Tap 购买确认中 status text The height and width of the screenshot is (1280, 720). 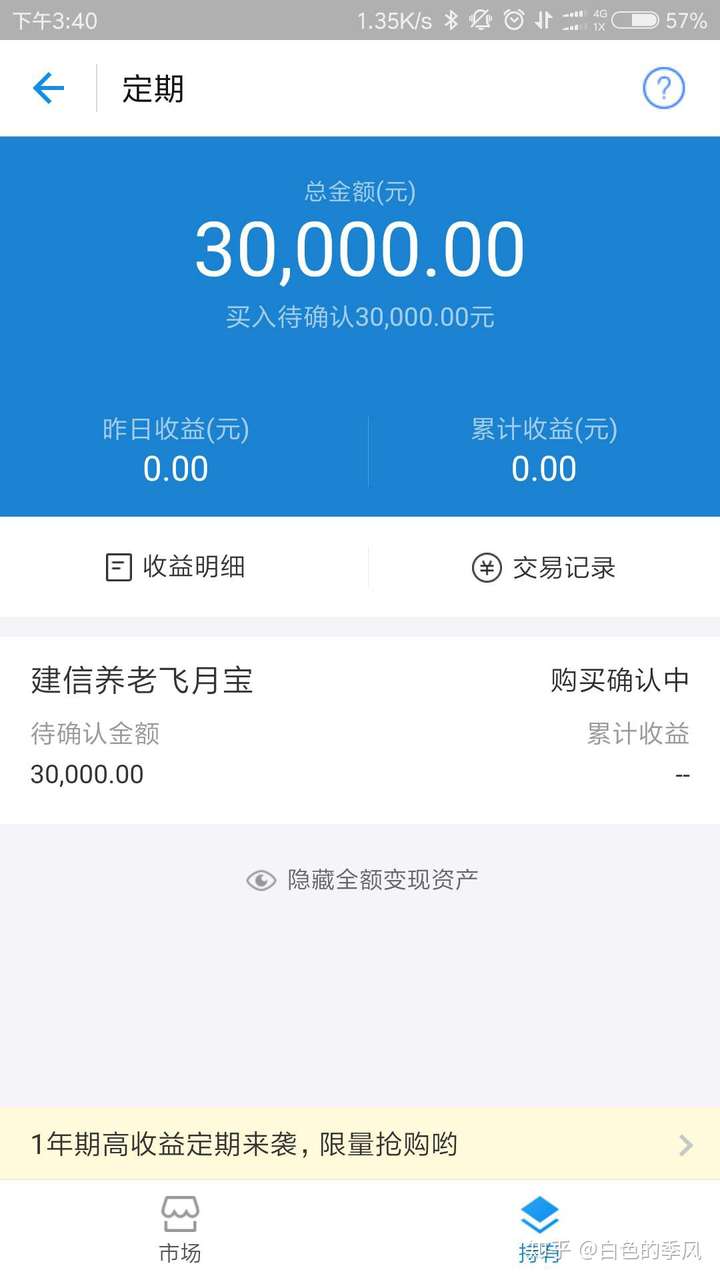point(618,680)
